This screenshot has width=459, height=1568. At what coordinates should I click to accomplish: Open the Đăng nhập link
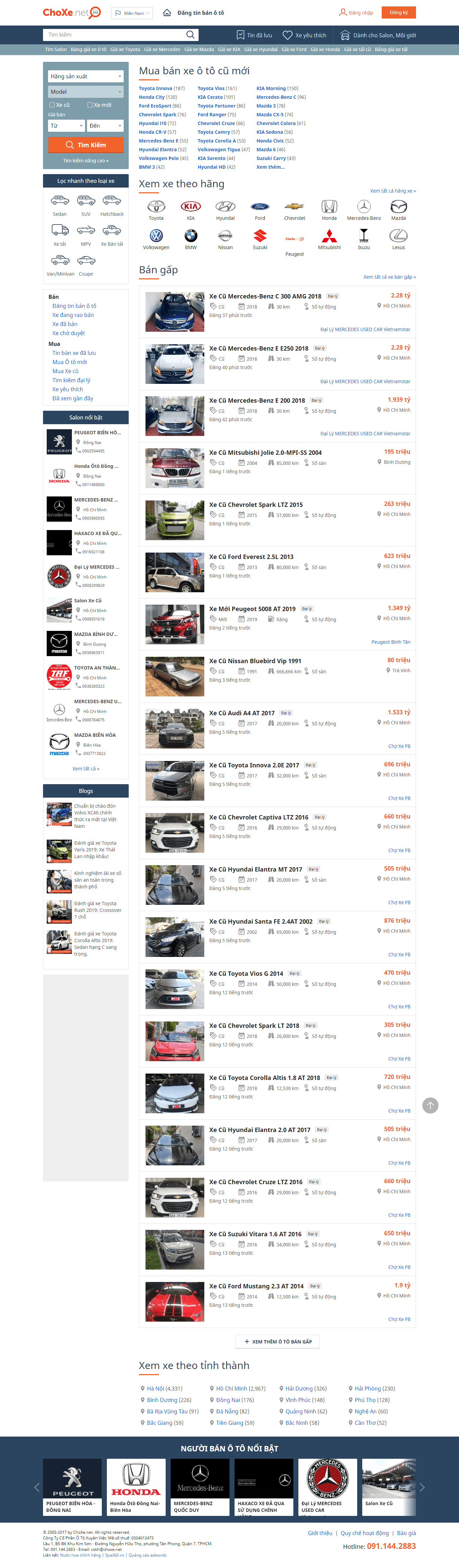click(356, 12)
